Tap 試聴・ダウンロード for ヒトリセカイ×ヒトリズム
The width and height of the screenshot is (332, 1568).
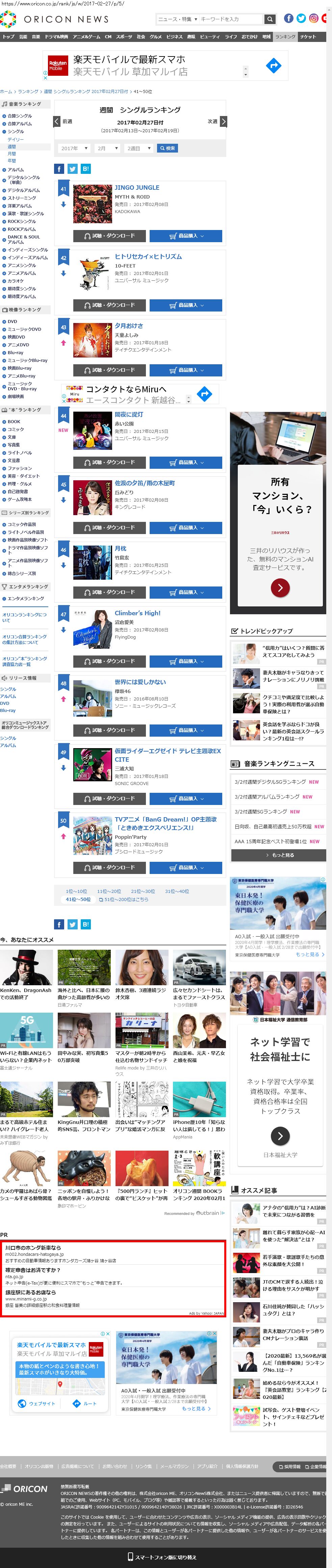[x=109, y=305]
